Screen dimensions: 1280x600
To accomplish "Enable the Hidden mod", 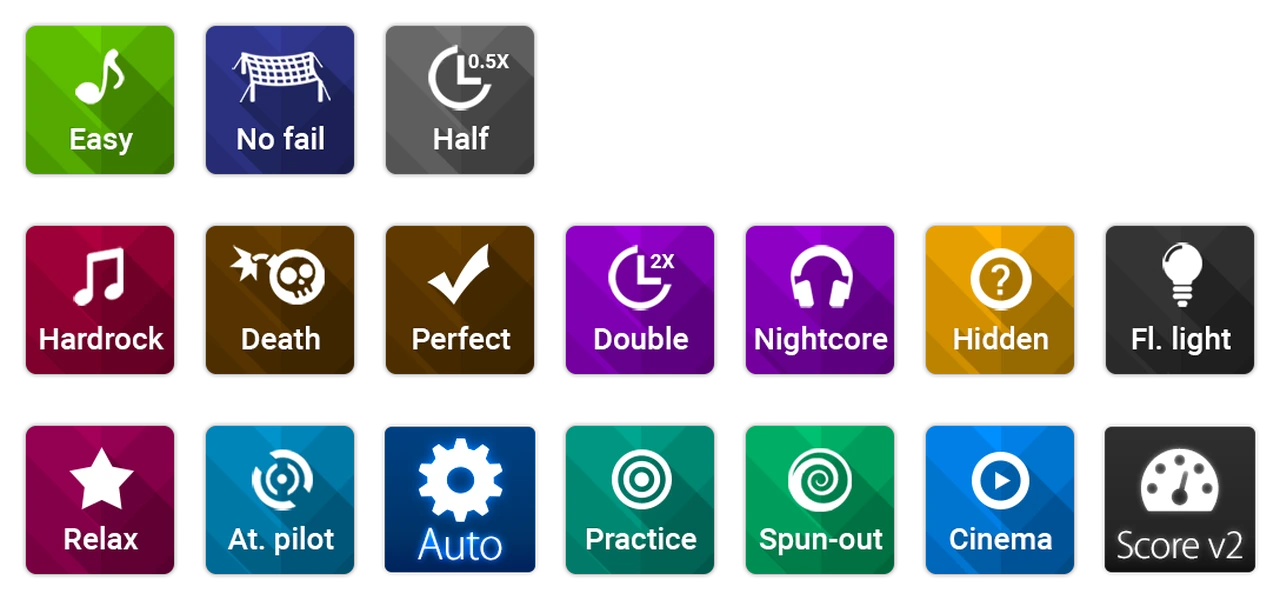I will click(1000, 300).
